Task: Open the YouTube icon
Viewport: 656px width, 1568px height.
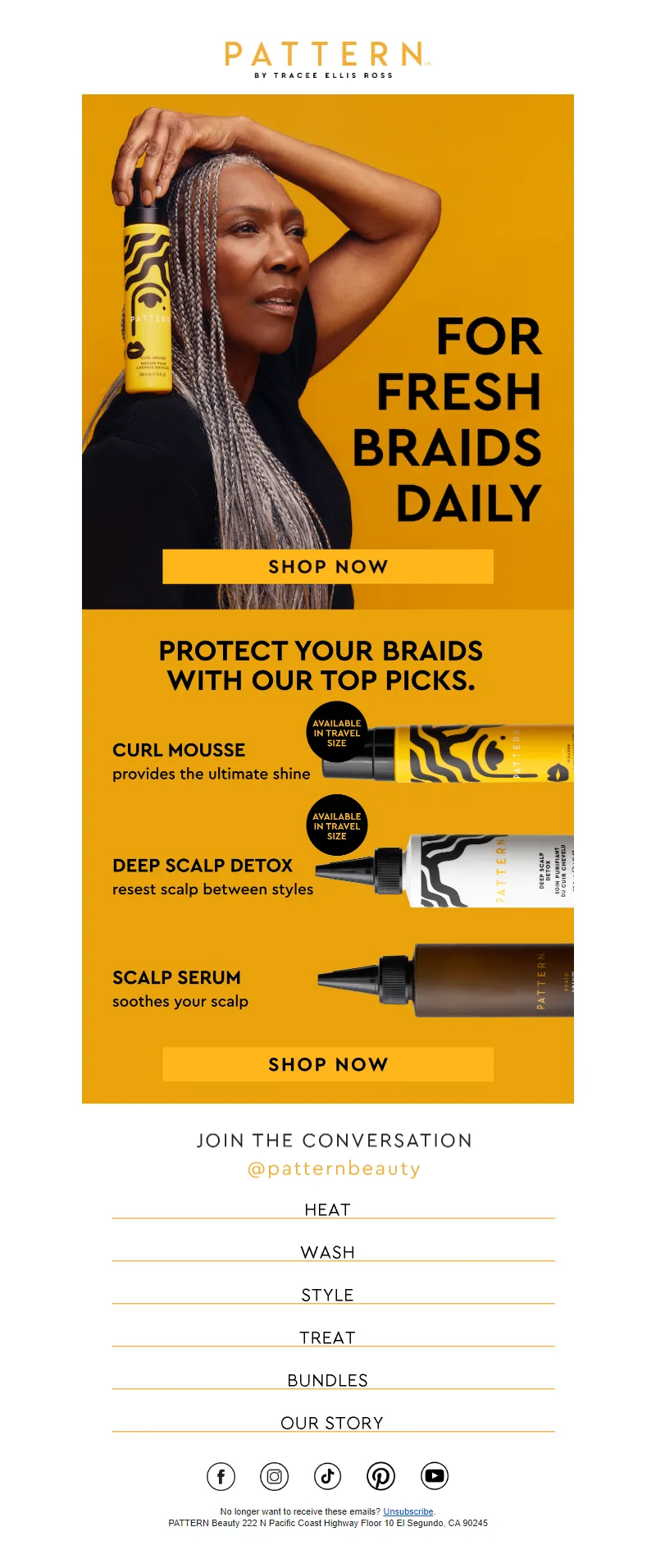Action: [x=434, y=1476]
